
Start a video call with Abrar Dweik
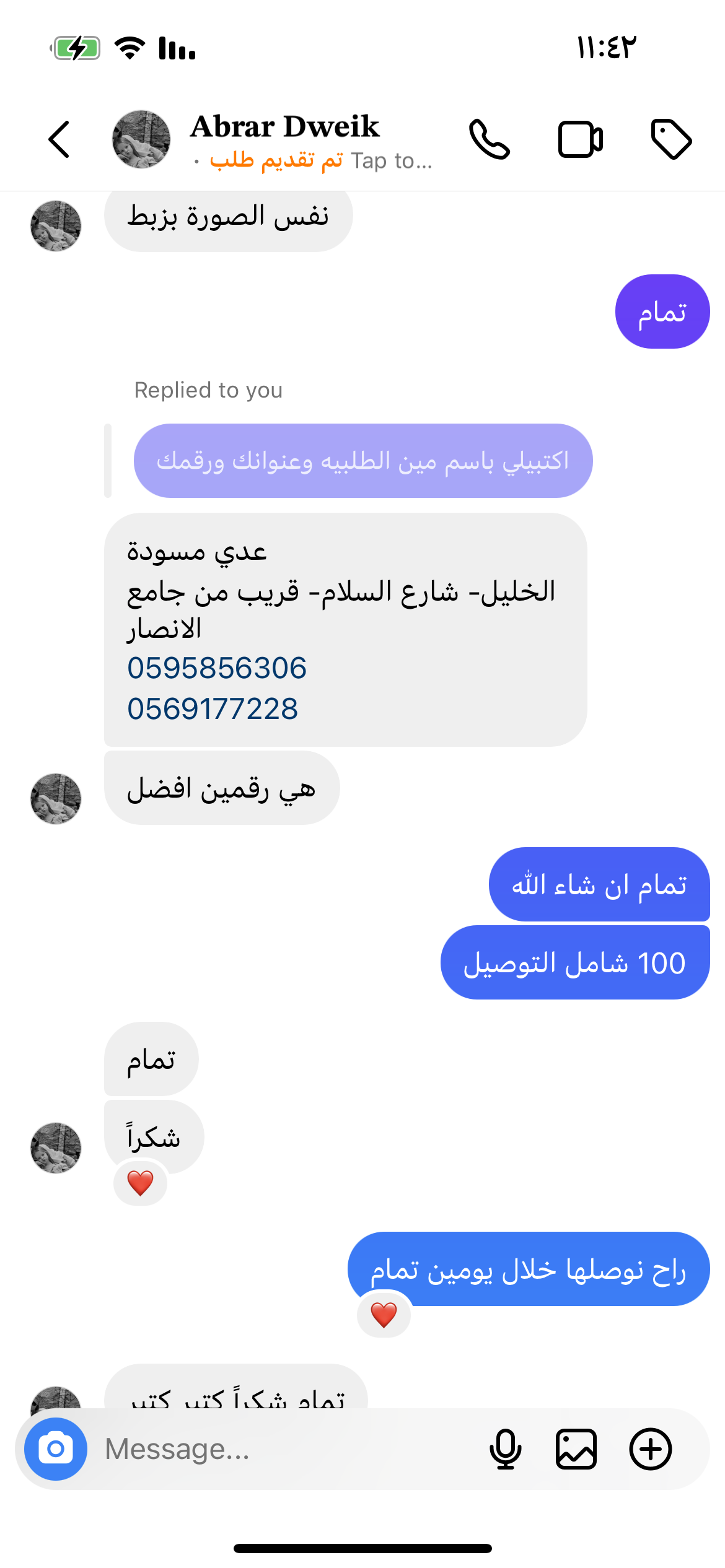pos(580,139)
